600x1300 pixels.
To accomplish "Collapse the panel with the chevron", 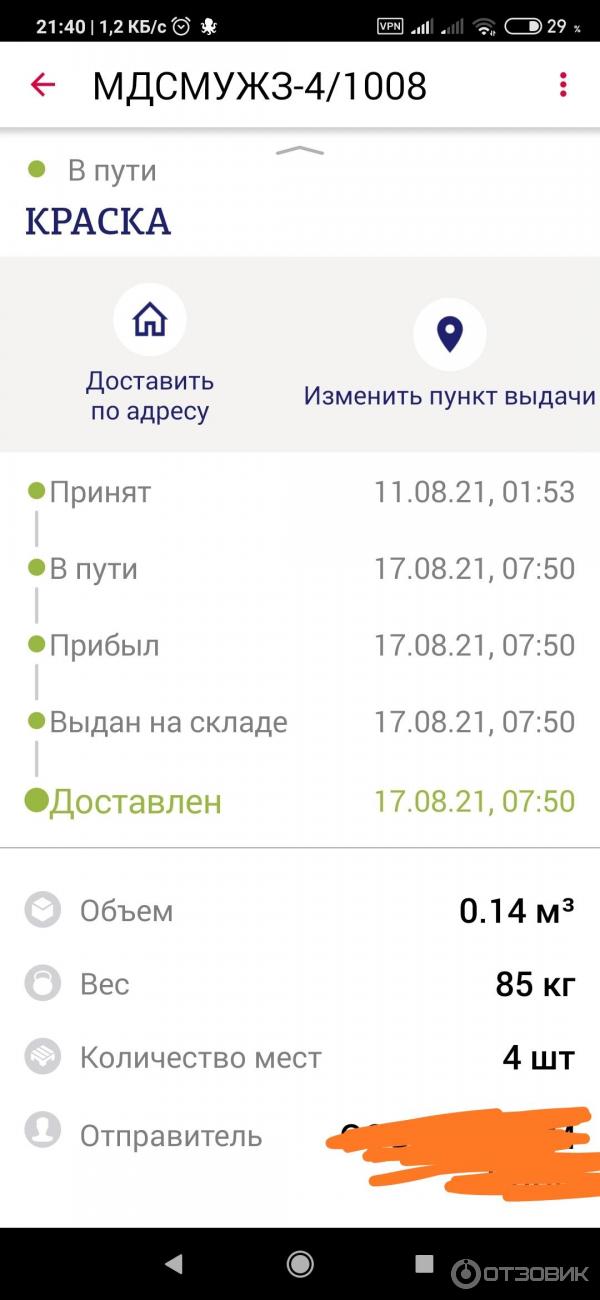I will pyautogui.click(x=300, y=151).
